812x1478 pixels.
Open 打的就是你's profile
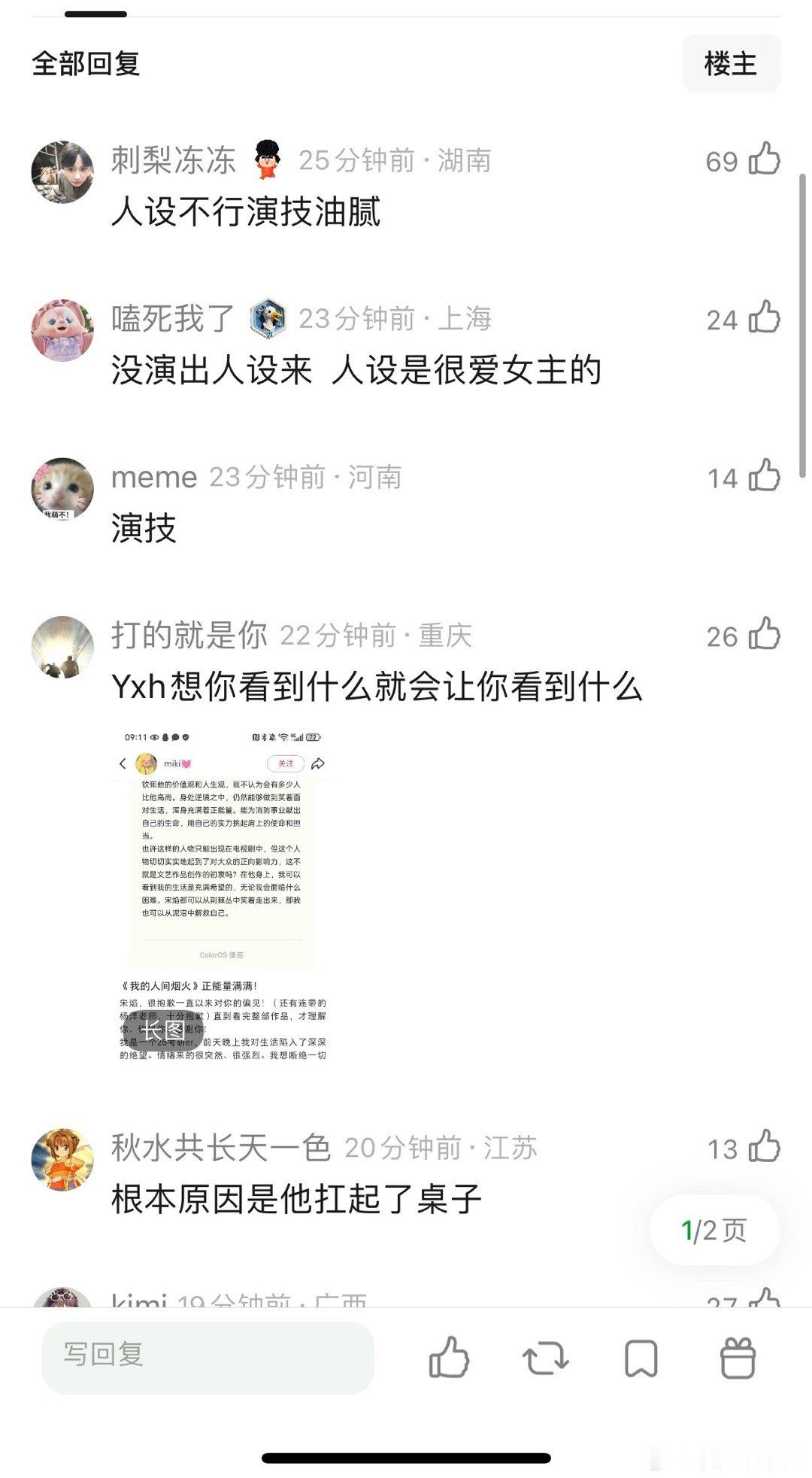pyautogui.click(x=188, y=634)
